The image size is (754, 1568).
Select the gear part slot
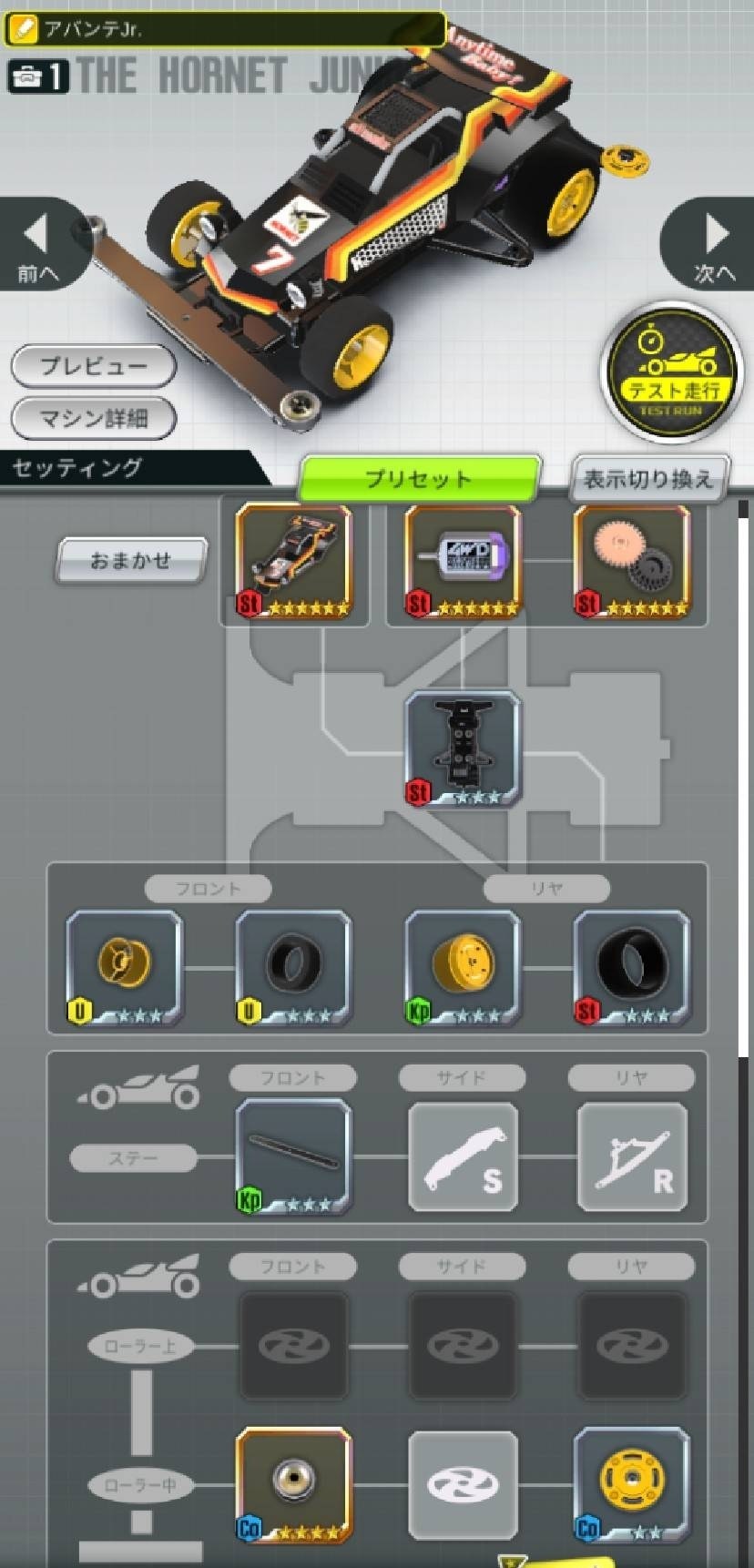632,562
